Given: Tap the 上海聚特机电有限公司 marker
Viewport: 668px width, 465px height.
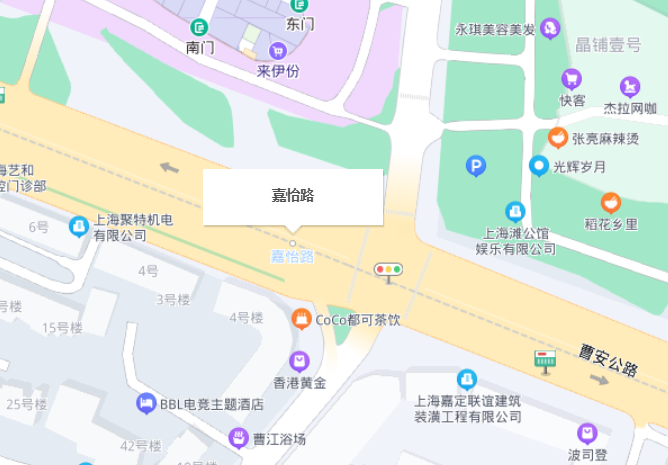Looking at the screenshot, I should (x=79, y=227).
